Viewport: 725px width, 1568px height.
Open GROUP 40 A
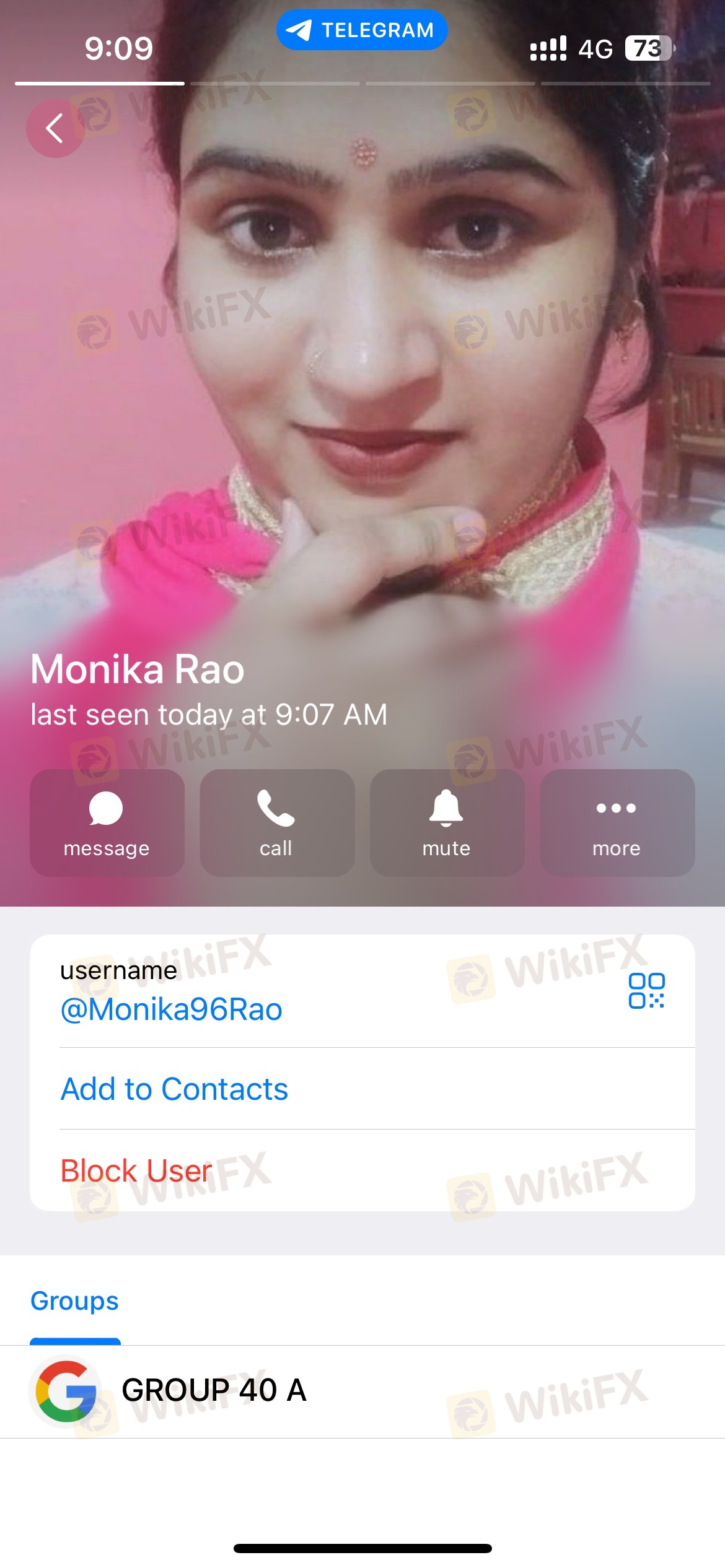(214, 1390)
